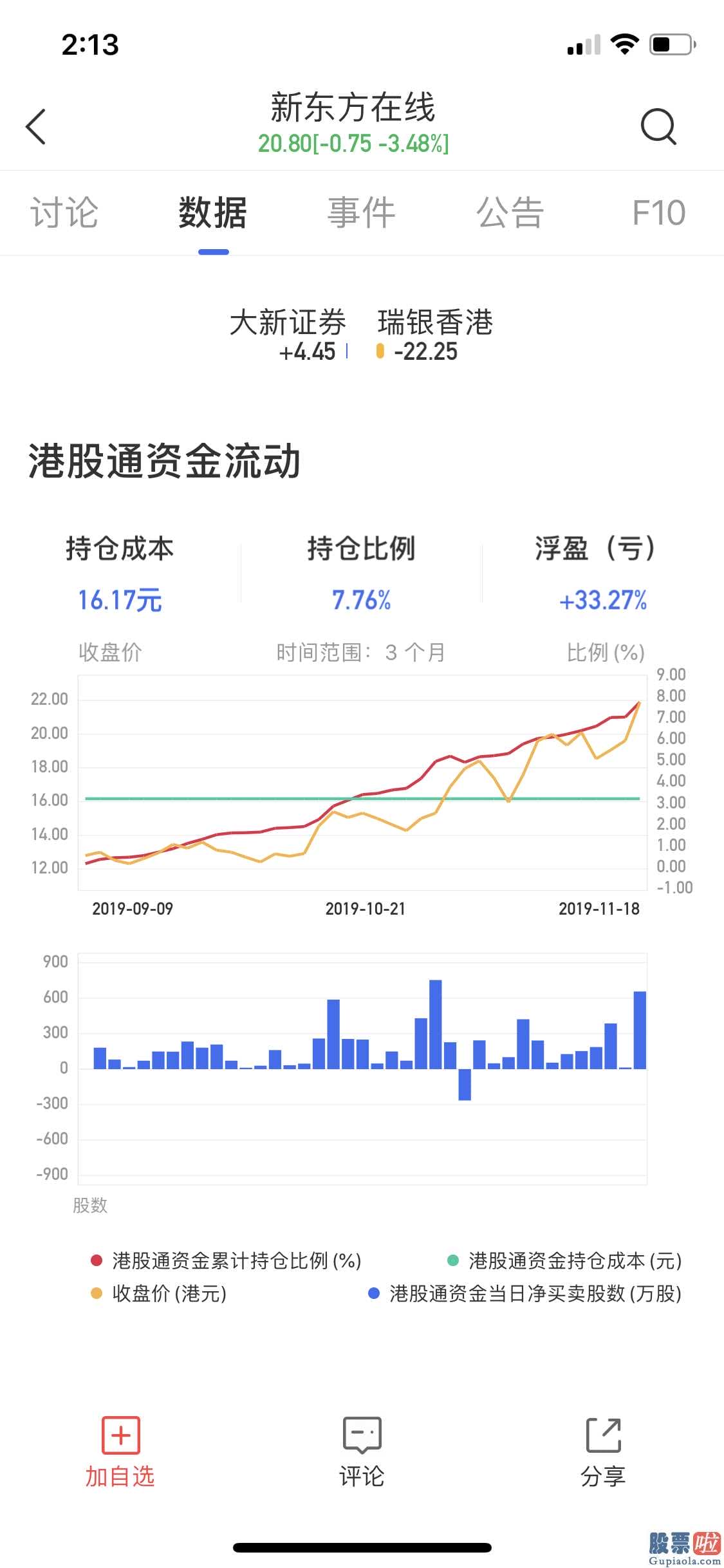Viewport: 724px width, 1568px height.
Task: Open the 评论 comment button
Action: tap(362, 1453)
